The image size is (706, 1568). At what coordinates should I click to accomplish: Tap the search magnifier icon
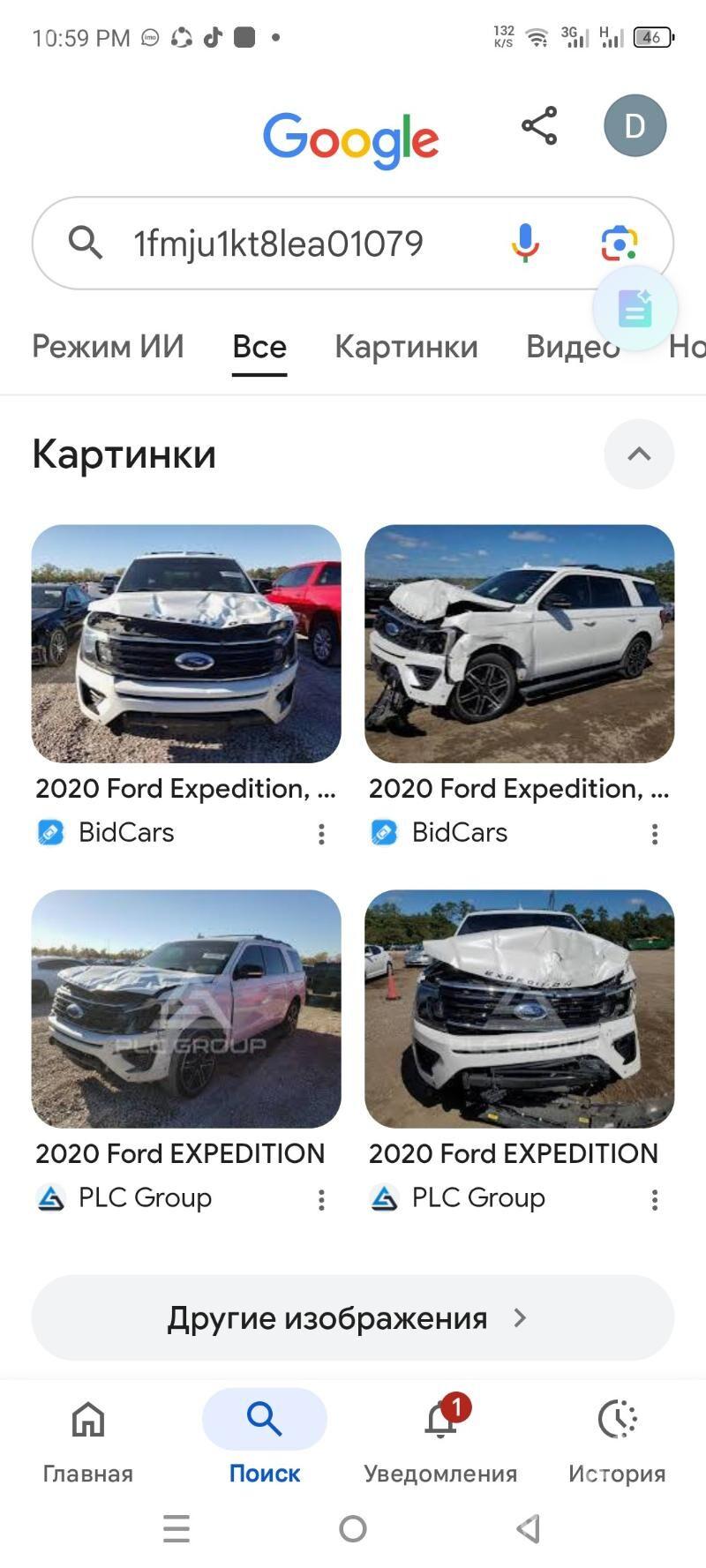pos(85,242)
